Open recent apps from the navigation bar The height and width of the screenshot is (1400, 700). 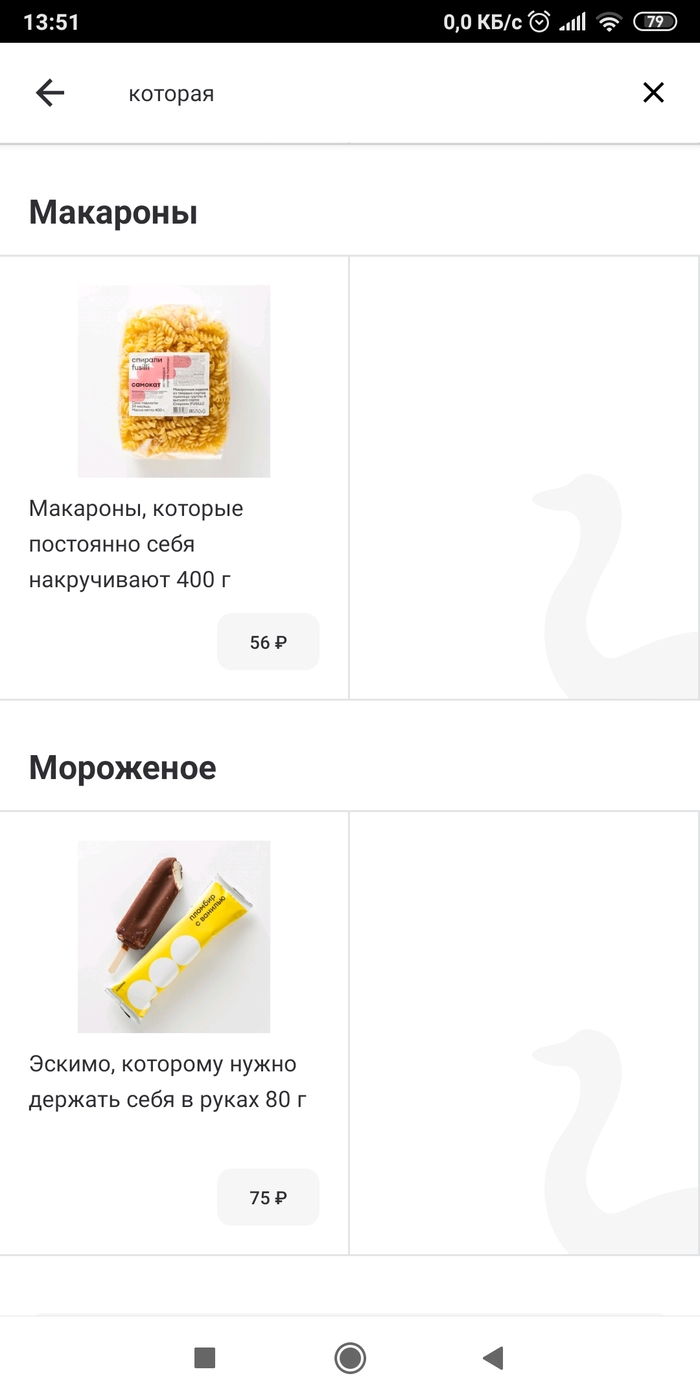[x=205, y=1358]
